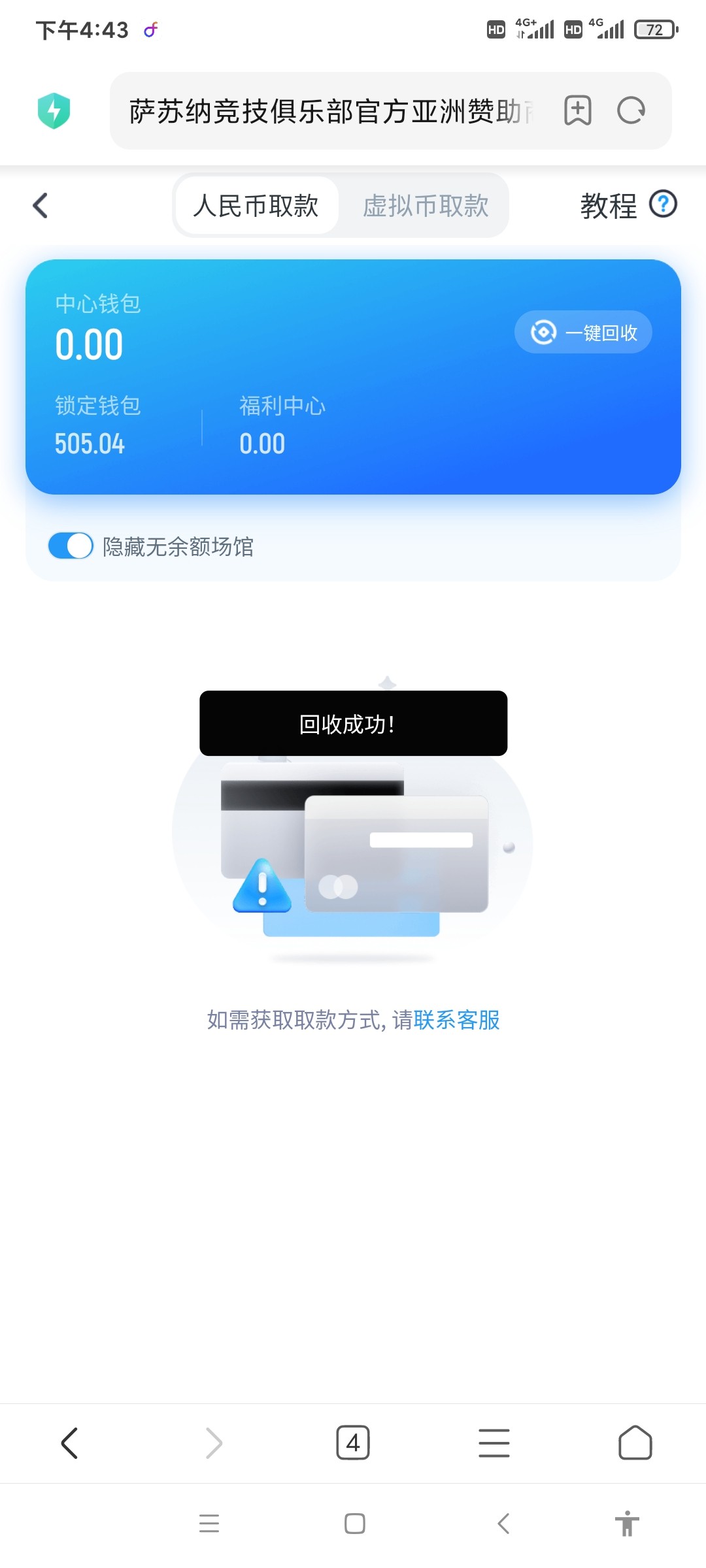
Task: Go to the browser home page
Action: pyautogui.click(x=635, y=1443)
